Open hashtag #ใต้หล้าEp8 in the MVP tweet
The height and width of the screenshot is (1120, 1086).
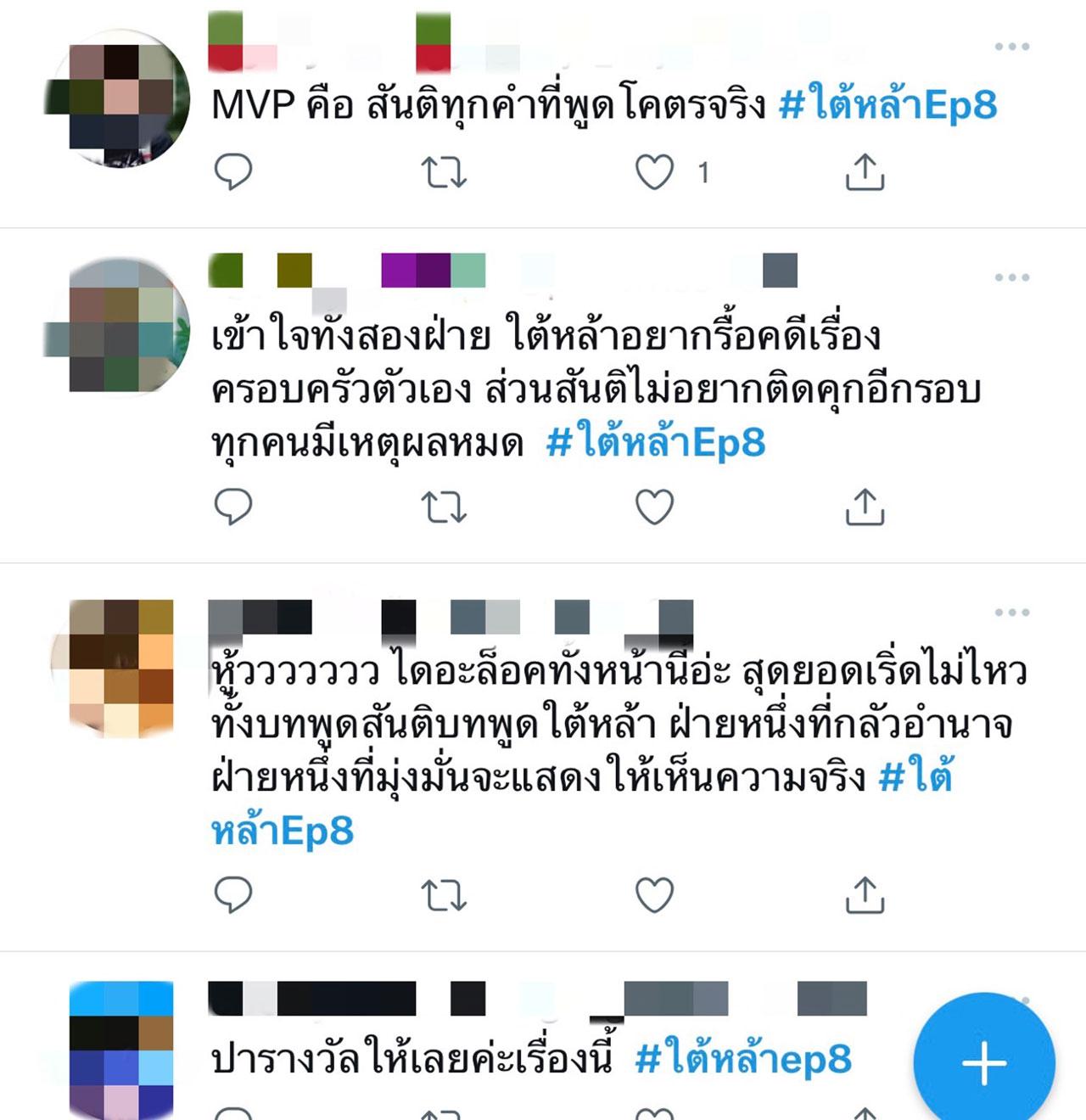887,105
